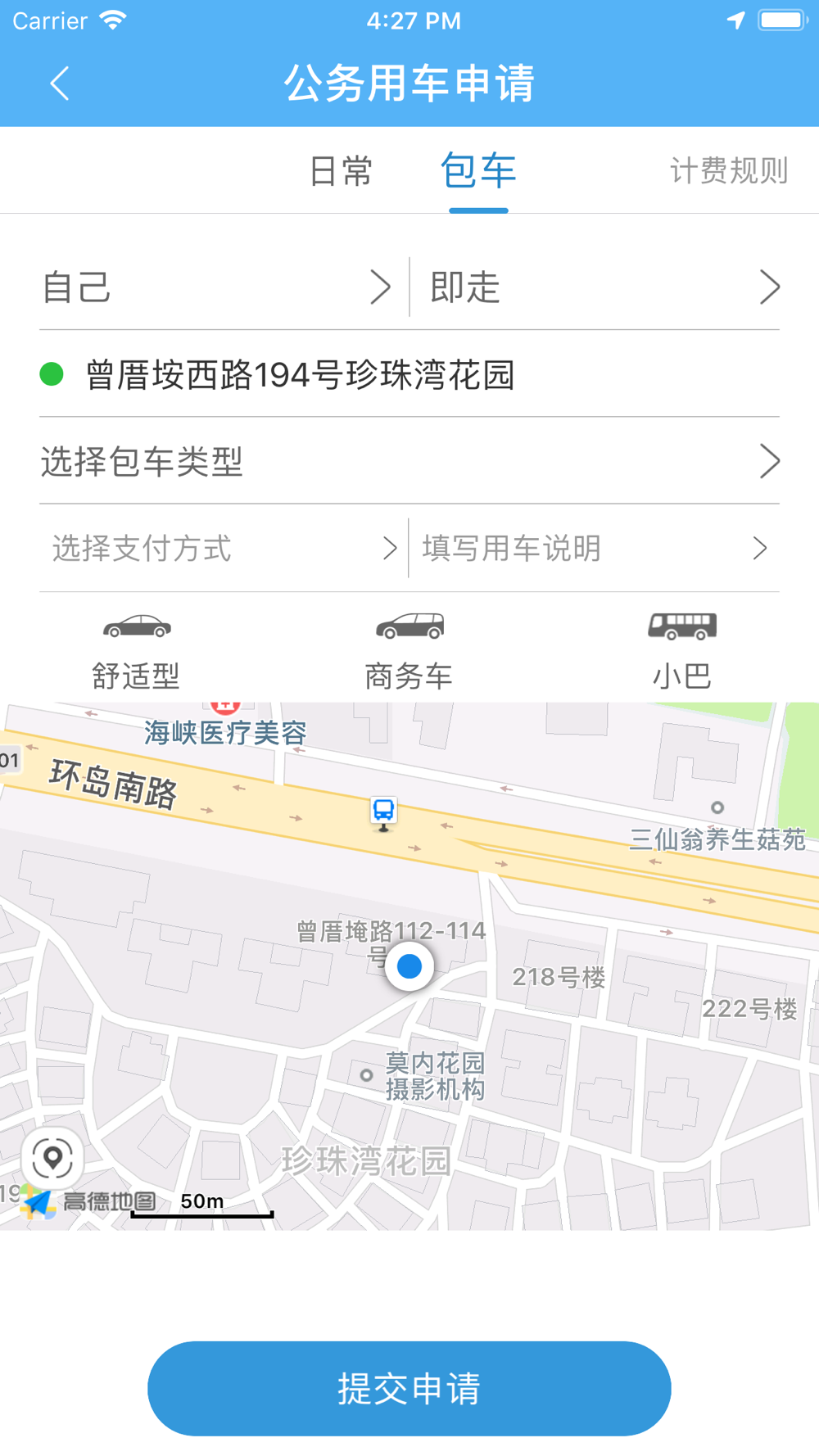819x1456 pixels.
Task: Open 填写用车说明 field
Action: [595, 548]
